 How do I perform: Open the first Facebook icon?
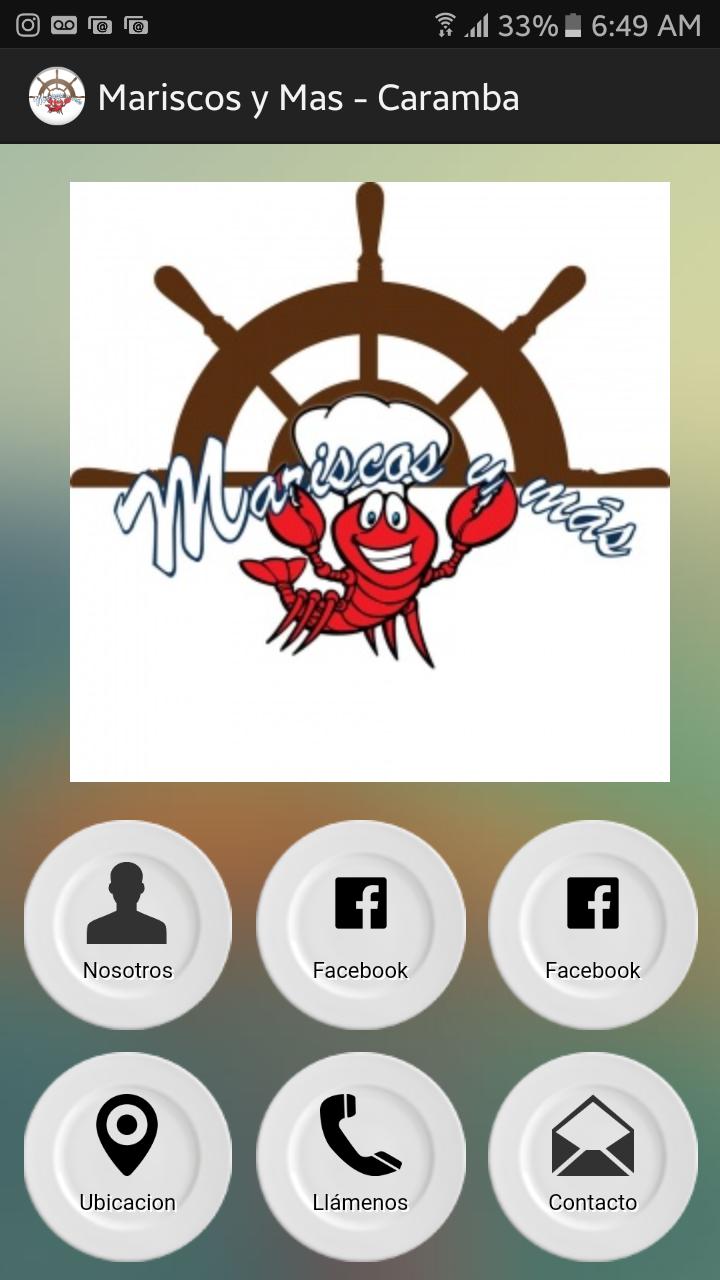pyautogui.click(x=362, y=903)
